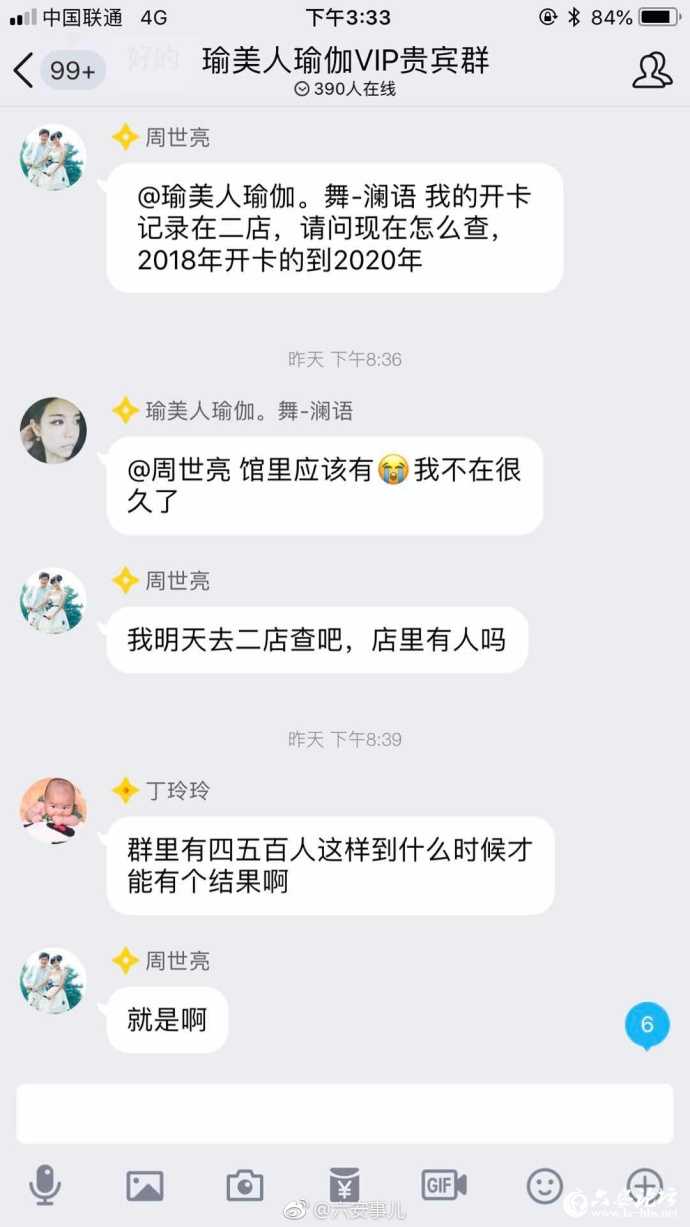This screenshot has width=690, height=1227.
Task: Open the avatar of 瑜美人瑜伽。舞-澜语
Action: [x=53, y=430]
